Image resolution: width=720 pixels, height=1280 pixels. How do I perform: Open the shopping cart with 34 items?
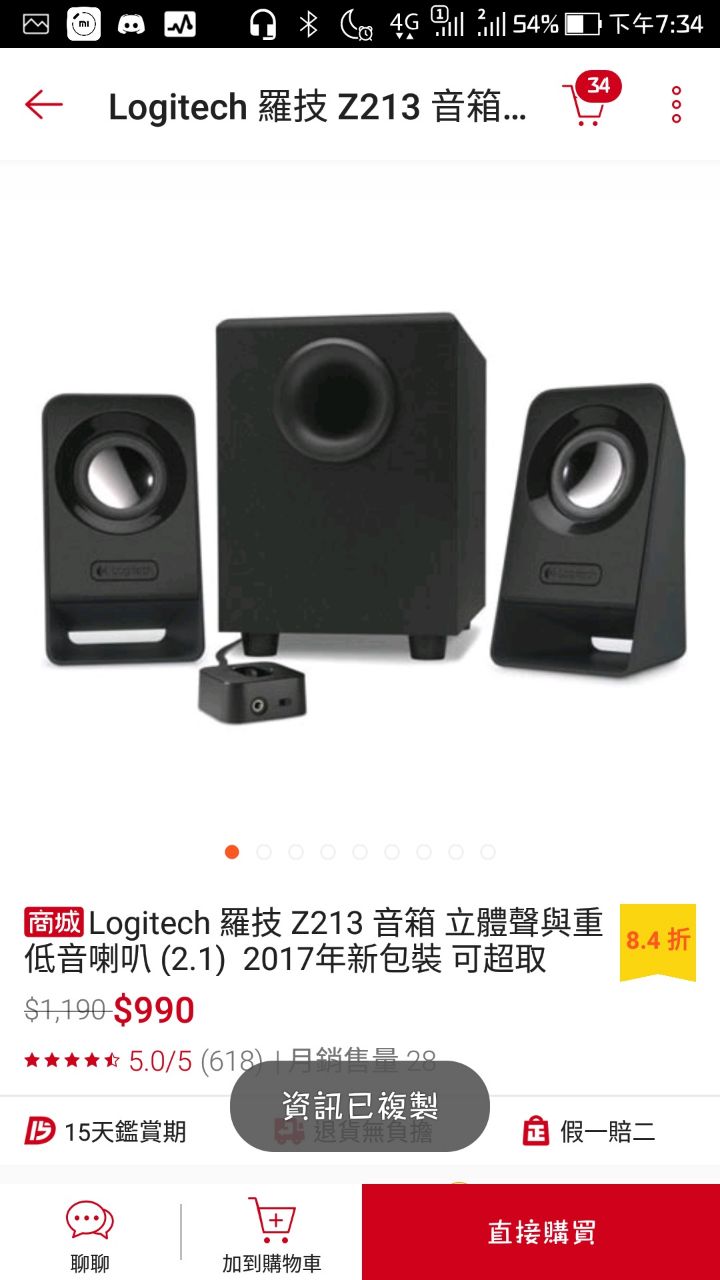(590, 100)
